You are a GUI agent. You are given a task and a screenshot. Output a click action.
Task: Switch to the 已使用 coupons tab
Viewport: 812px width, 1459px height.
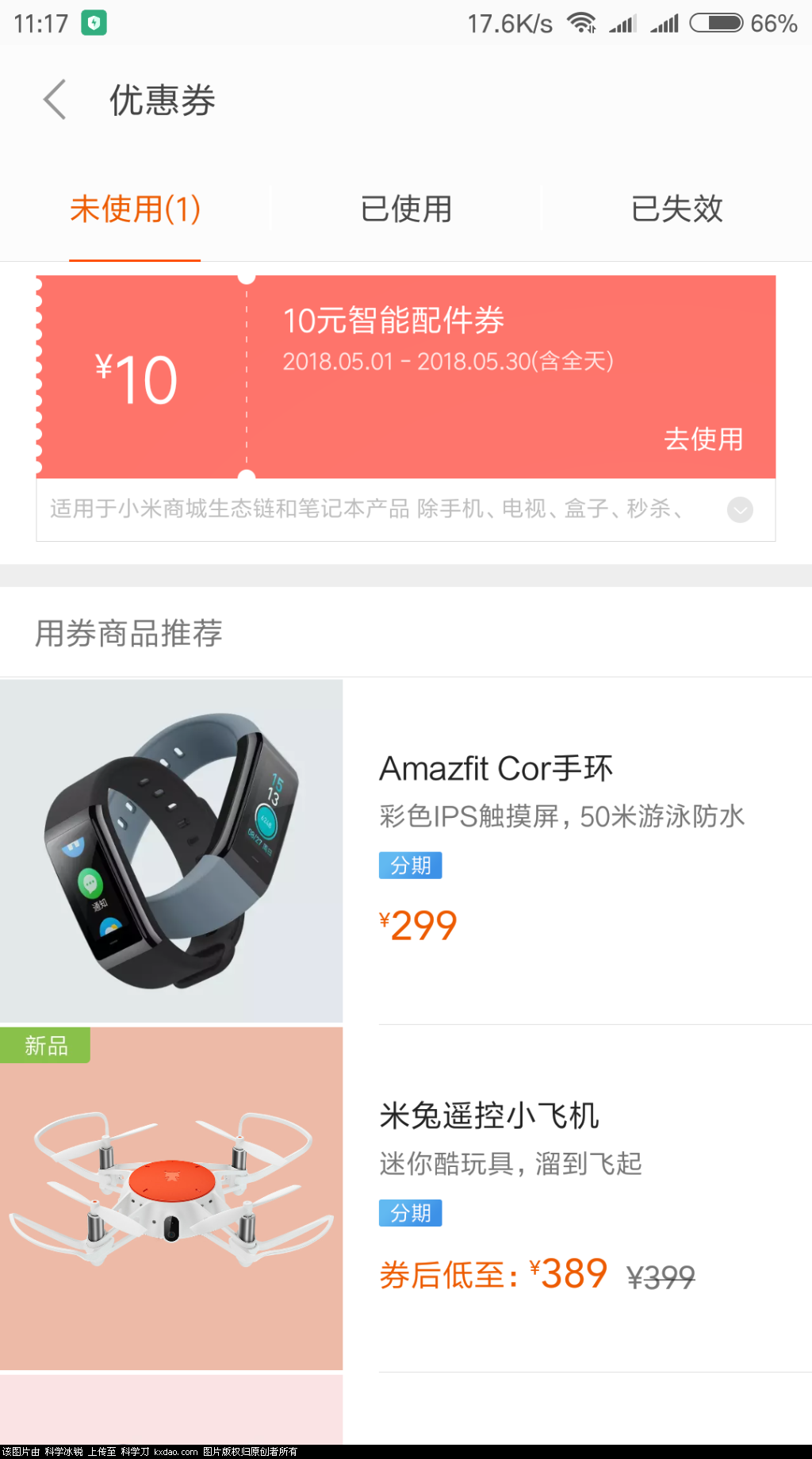406,209
